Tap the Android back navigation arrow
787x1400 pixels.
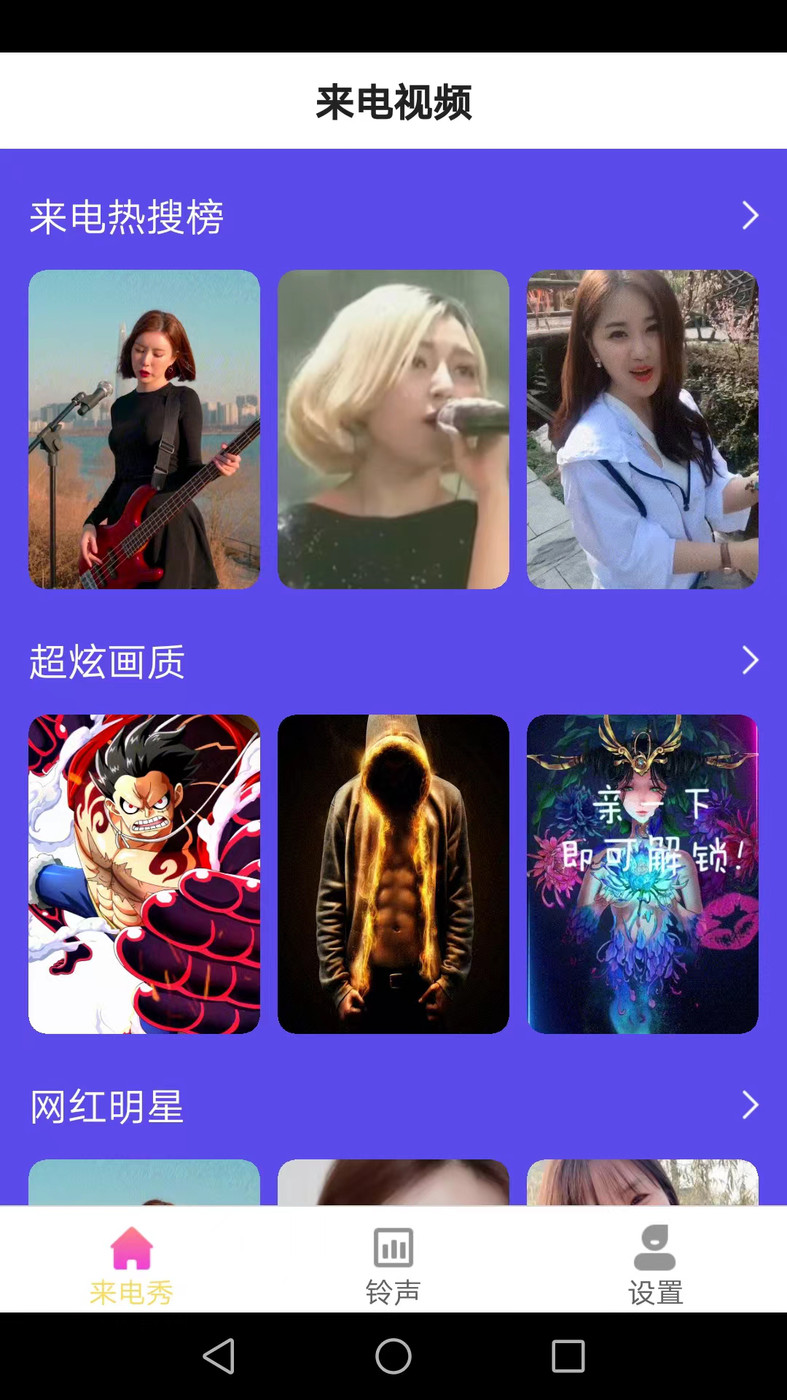click(x=218, y=1356)
